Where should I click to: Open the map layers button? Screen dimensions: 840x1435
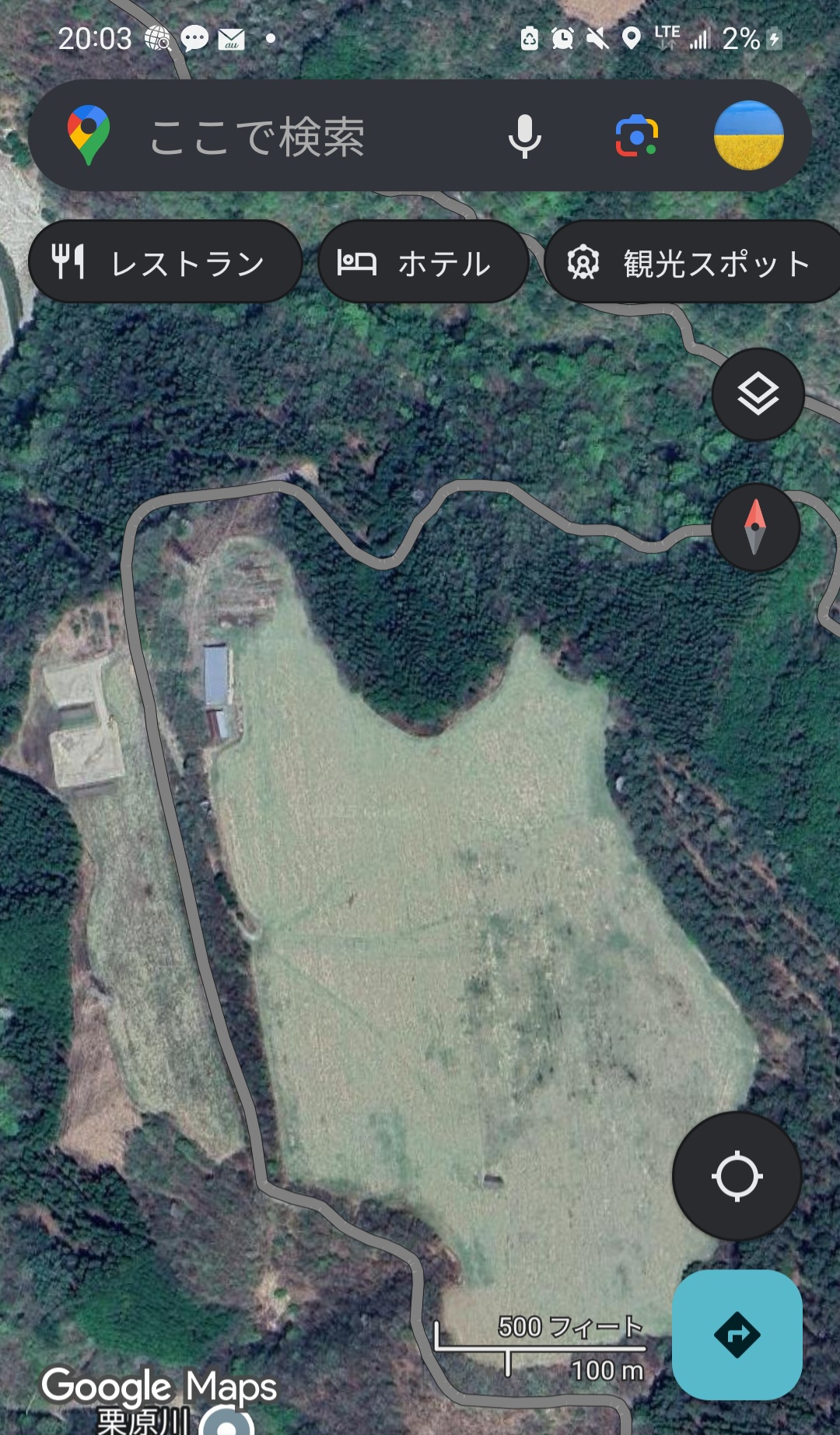click(x=758, y=394)
